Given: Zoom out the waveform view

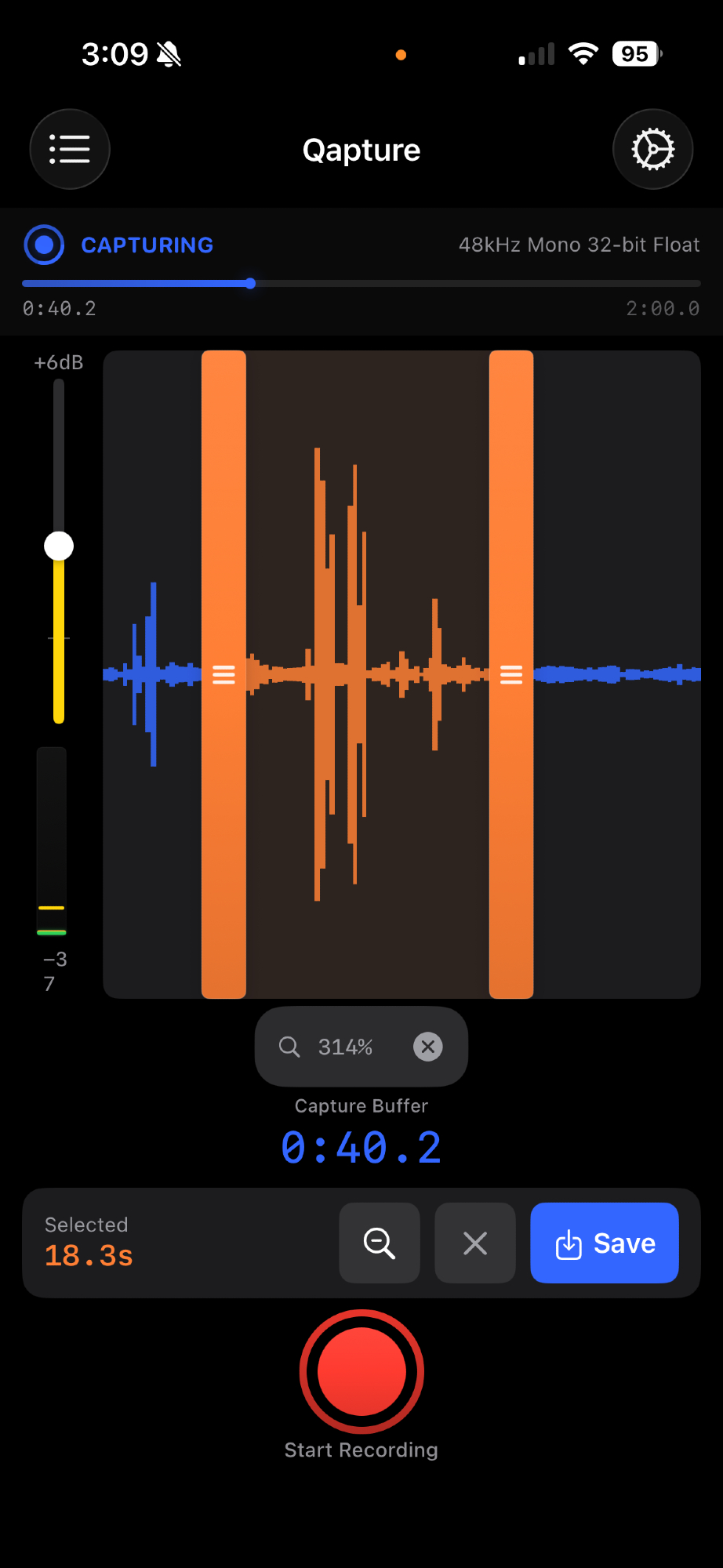Looking at the screenshot, I should (x=380, y=1243).
